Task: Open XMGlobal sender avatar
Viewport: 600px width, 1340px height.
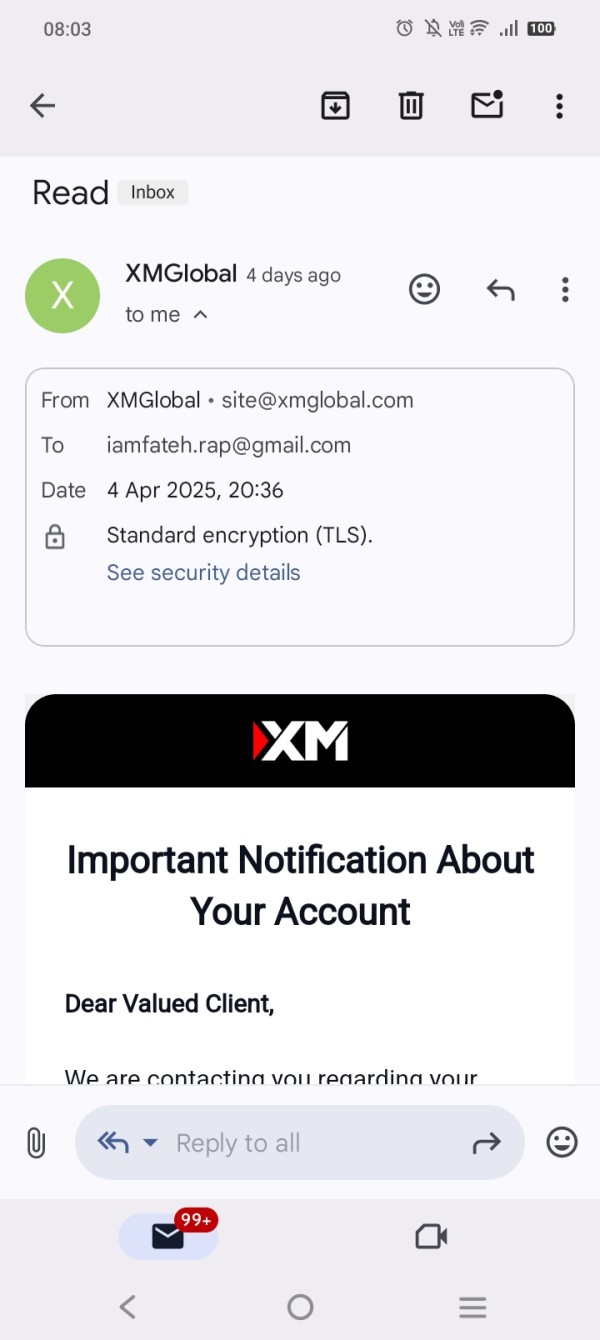Action: [62, 296]
